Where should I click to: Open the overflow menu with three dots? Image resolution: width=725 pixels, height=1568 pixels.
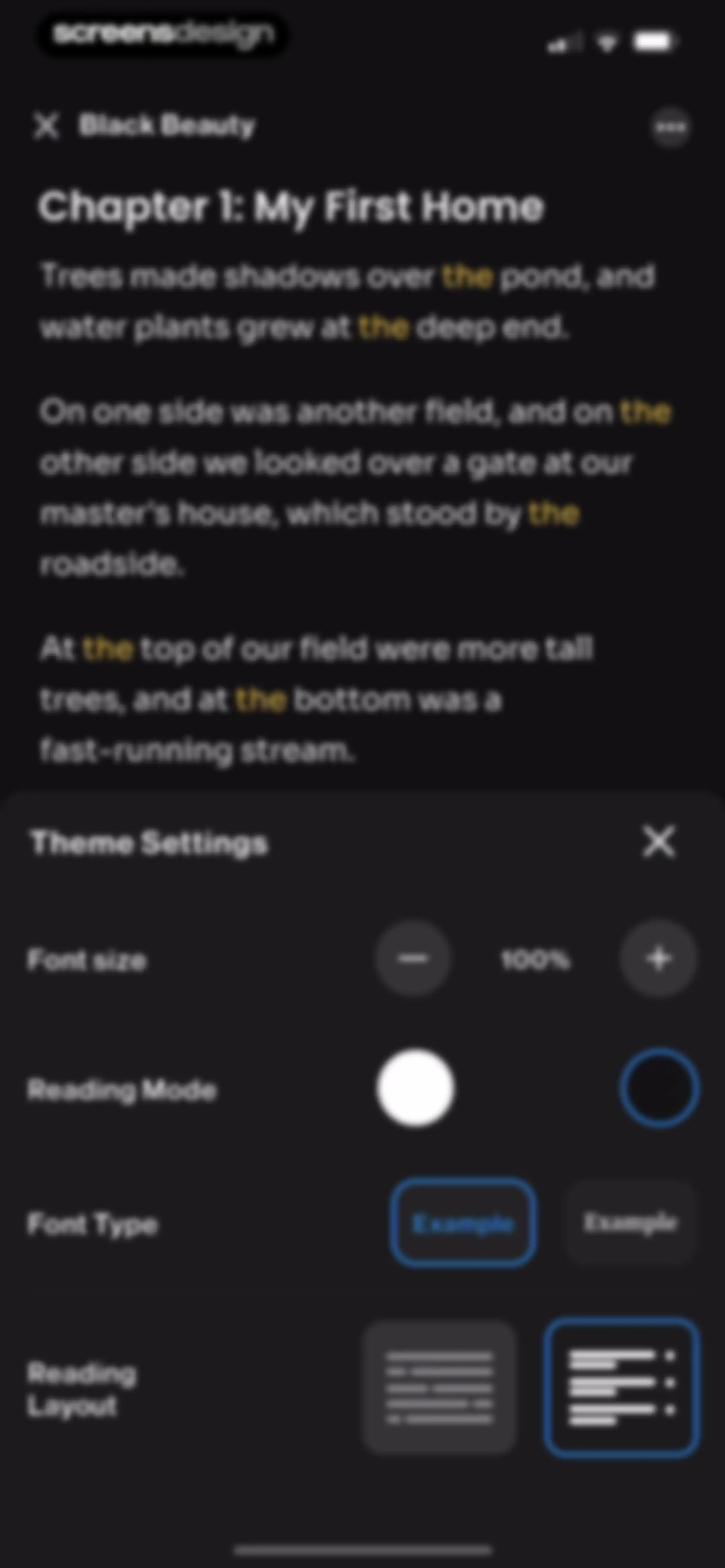pyautogui.click(x=670, y=127)
